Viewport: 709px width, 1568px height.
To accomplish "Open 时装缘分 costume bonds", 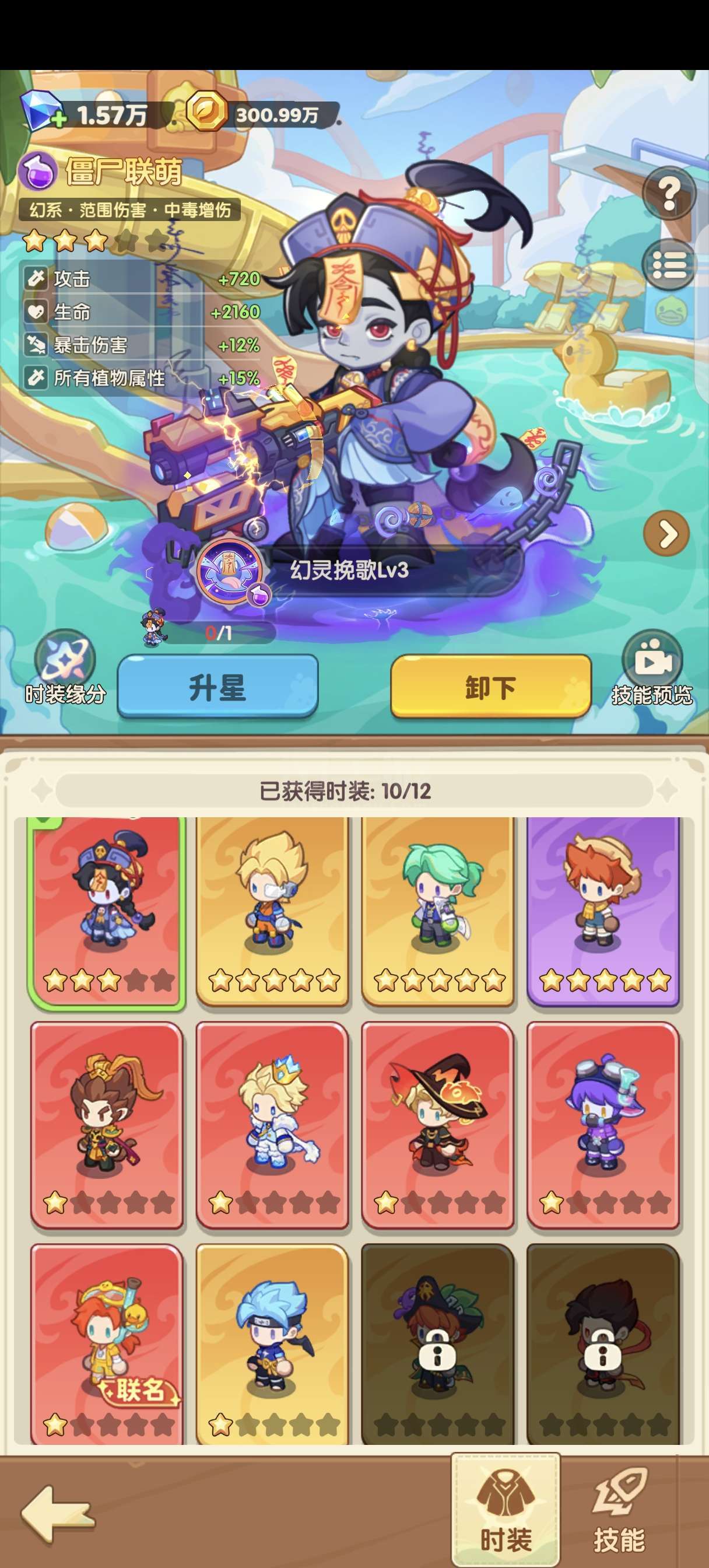I will [65, 668].
